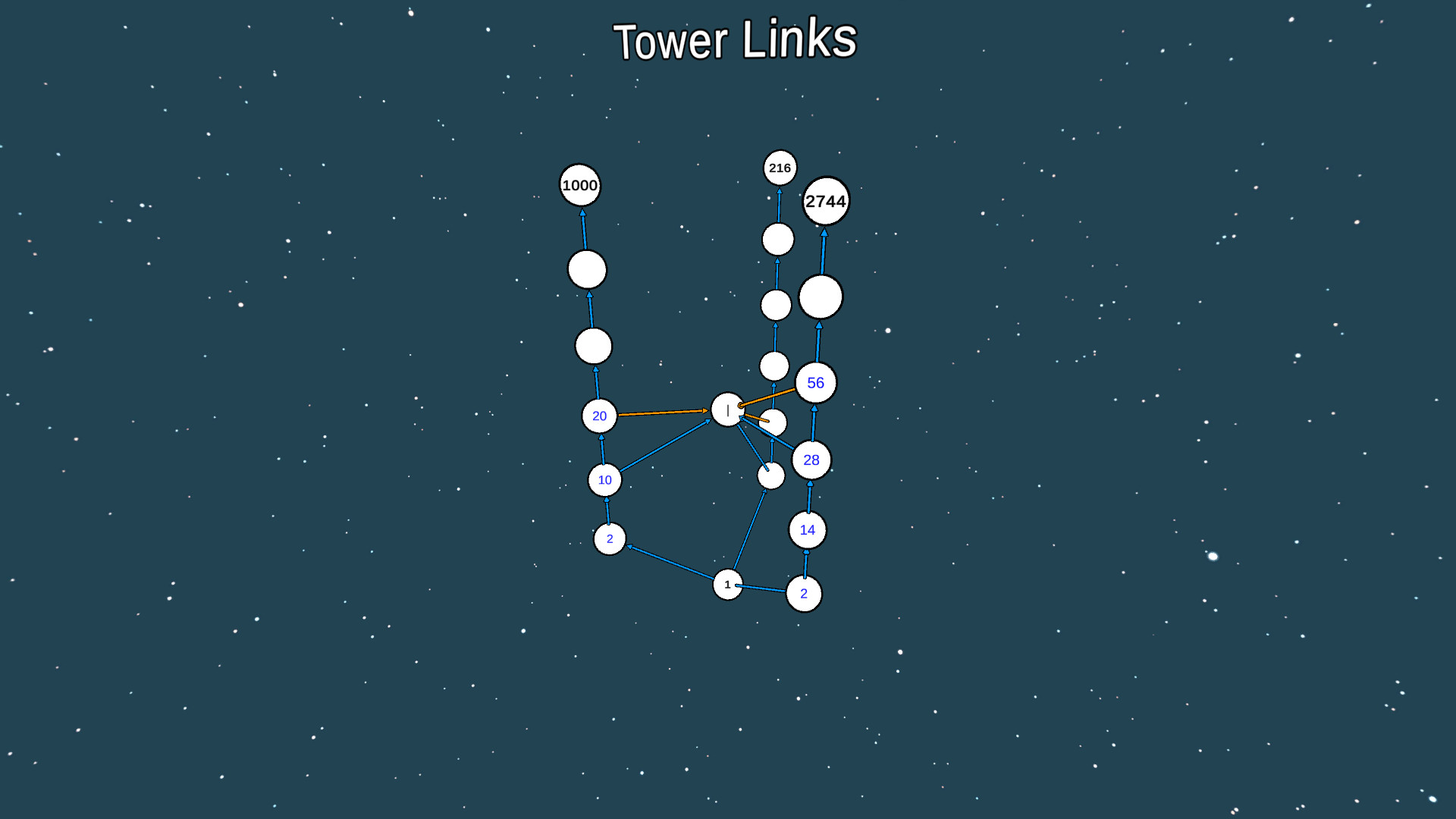
Task: Tap the node labeled 14
Action: [x=807, y=530]
